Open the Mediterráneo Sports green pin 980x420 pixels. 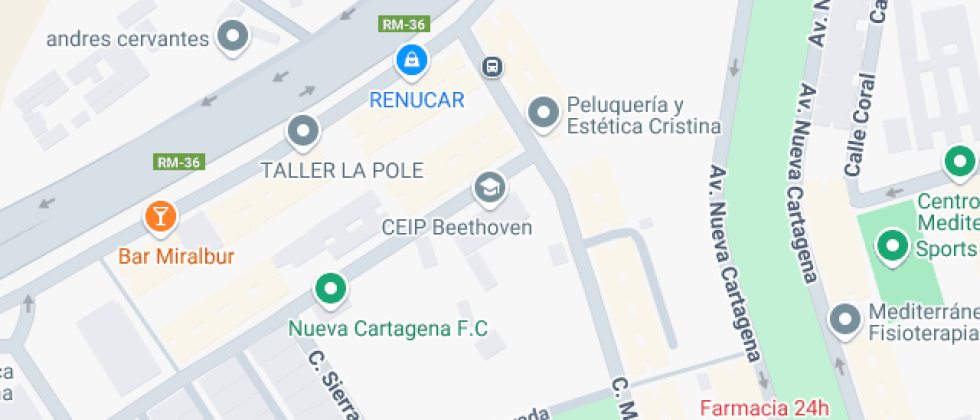tap(891, 244)
